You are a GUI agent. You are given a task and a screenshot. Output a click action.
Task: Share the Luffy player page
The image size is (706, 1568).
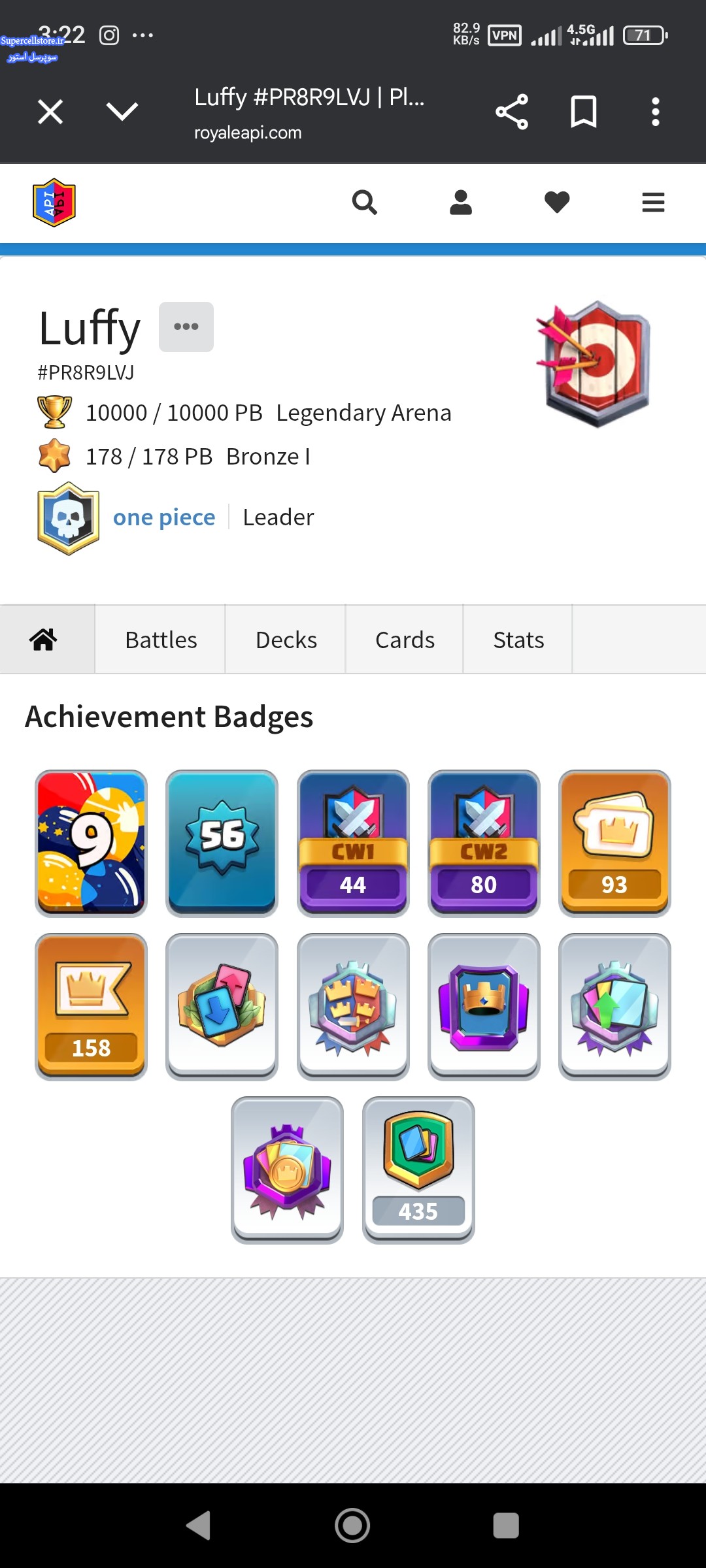[x=512, y=112]
